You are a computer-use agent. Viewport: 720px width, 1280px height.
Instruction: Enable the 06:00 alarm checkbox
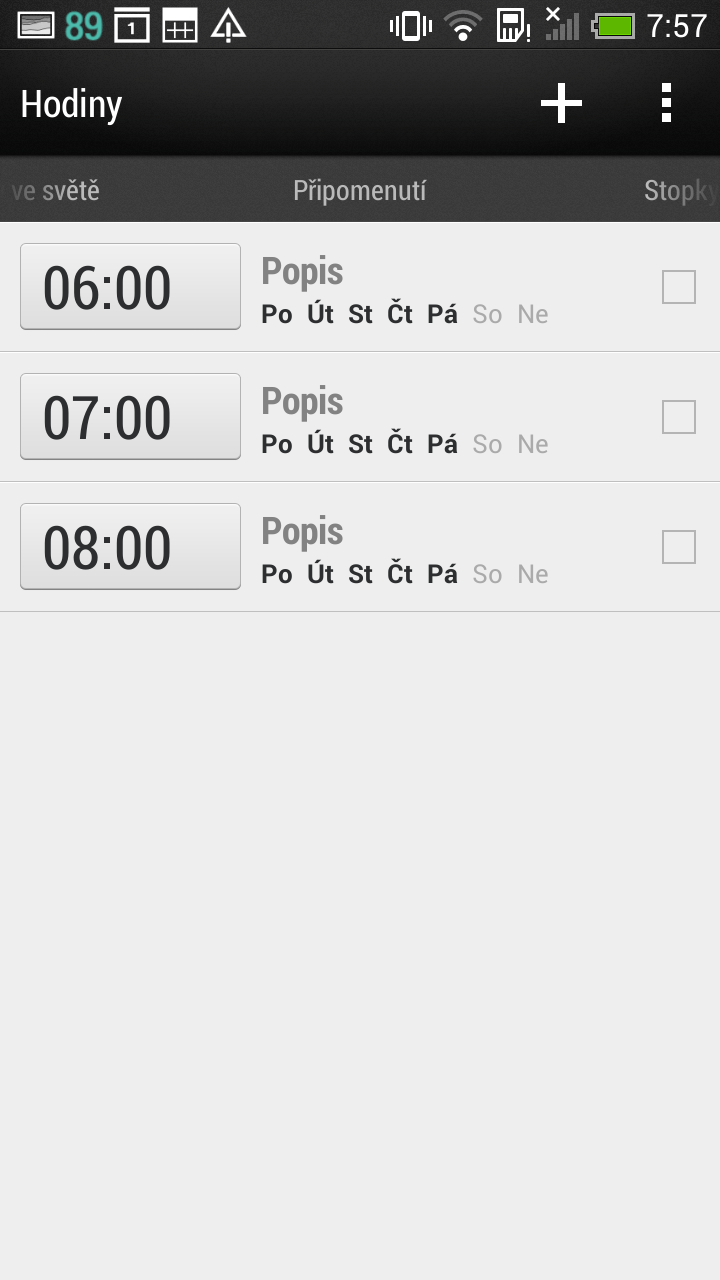coord(679,287)
